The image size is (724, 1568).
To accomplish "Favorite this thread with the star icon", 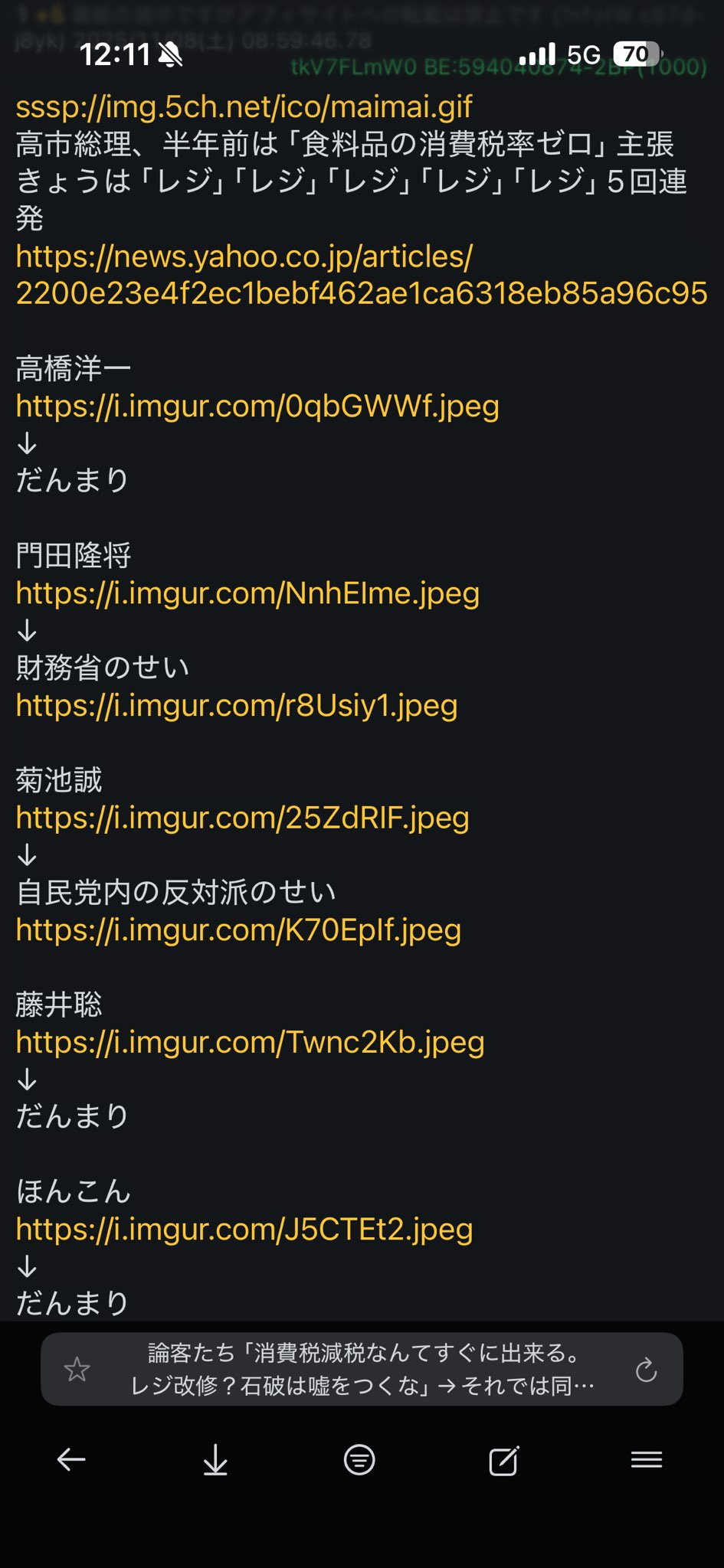I will coord(77,1369).
